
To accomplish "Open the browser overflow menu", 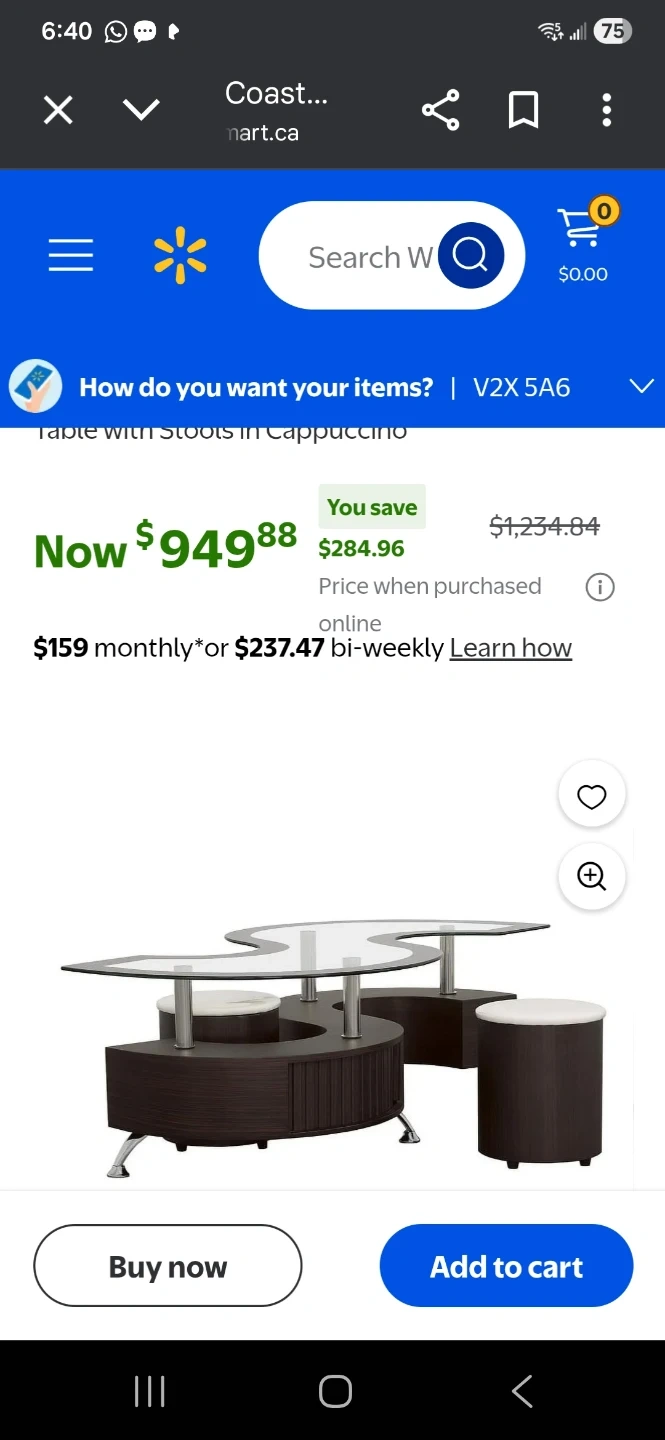I will (606, 110).
